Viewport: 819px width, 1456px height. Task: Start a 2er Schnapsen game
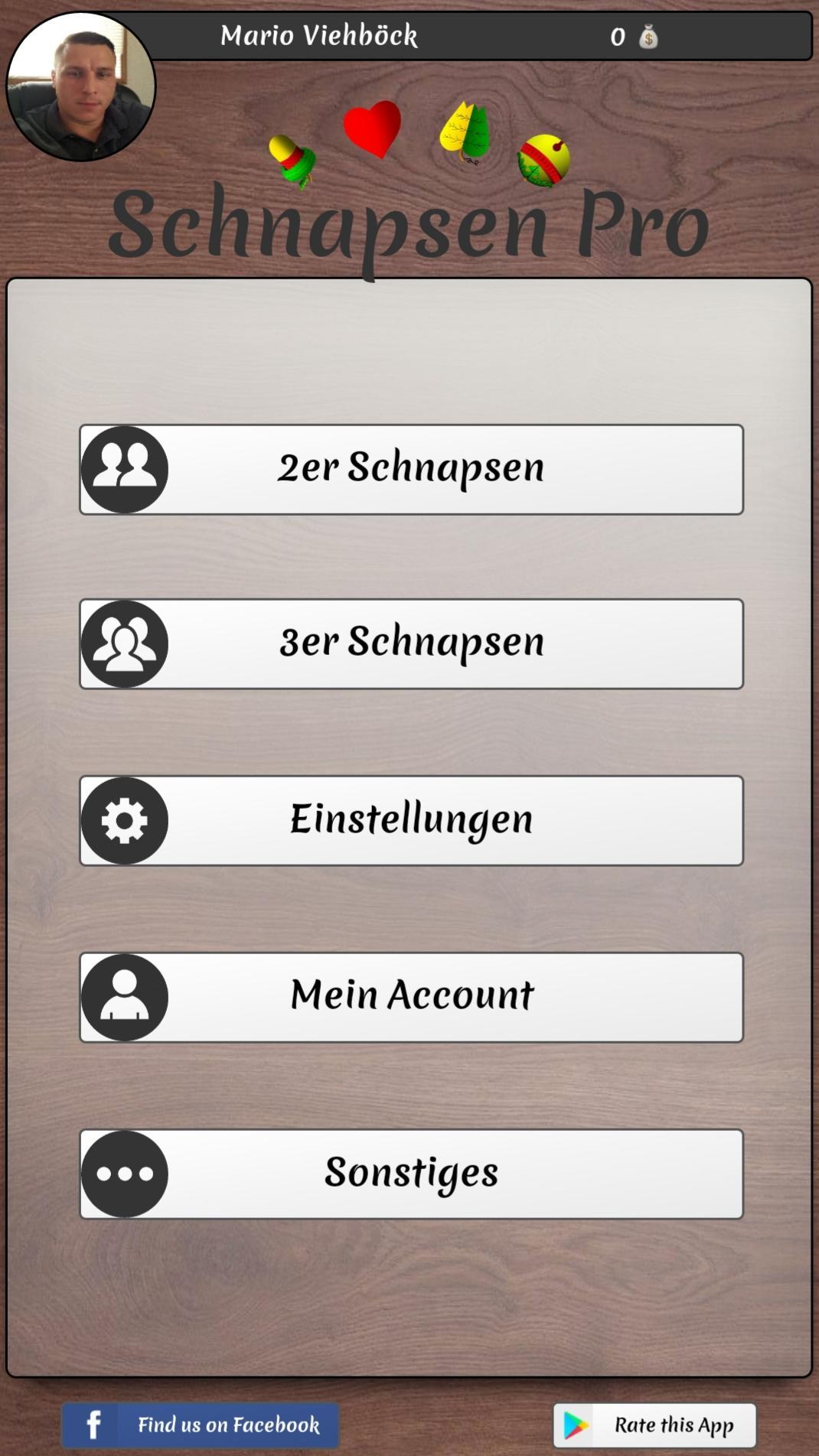(x=411, y=469)
